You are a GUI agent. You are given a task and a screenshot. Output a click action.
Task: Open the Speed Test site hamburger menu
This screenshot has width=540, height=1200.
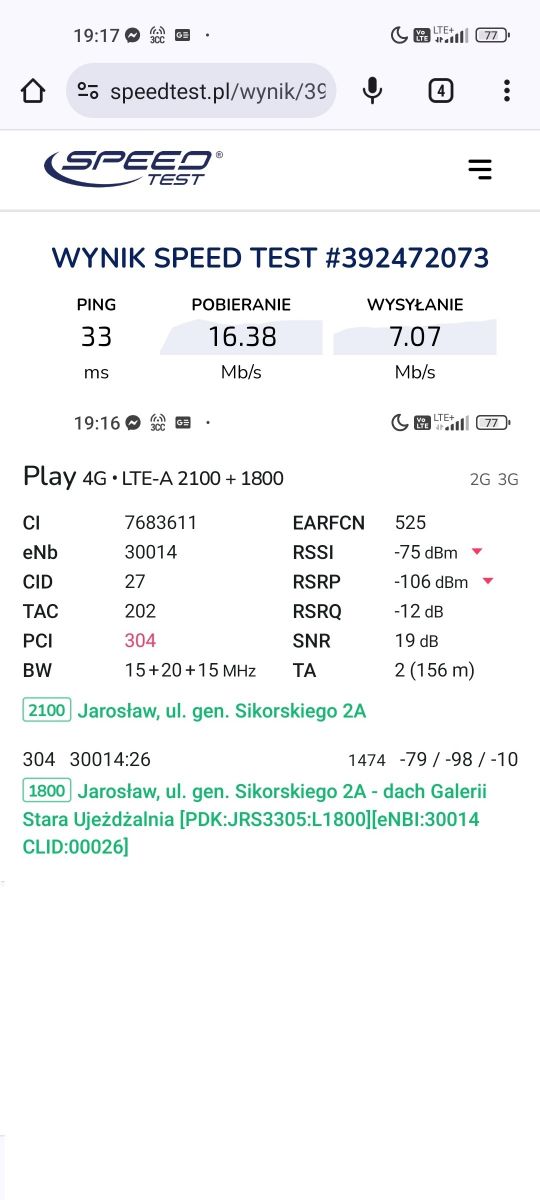tap(480, 169)
